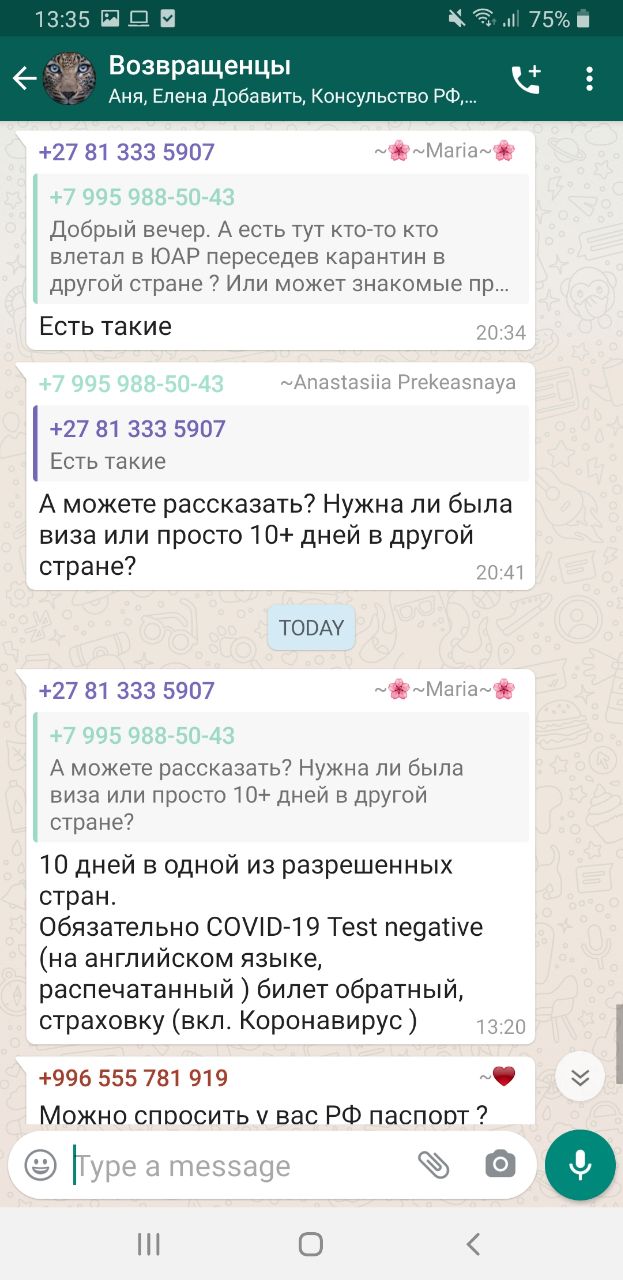The width and height of the screenshot is (623, 1280).
Task: Record a voice message
Action: pyautogui.click(x=581, y=1165)
